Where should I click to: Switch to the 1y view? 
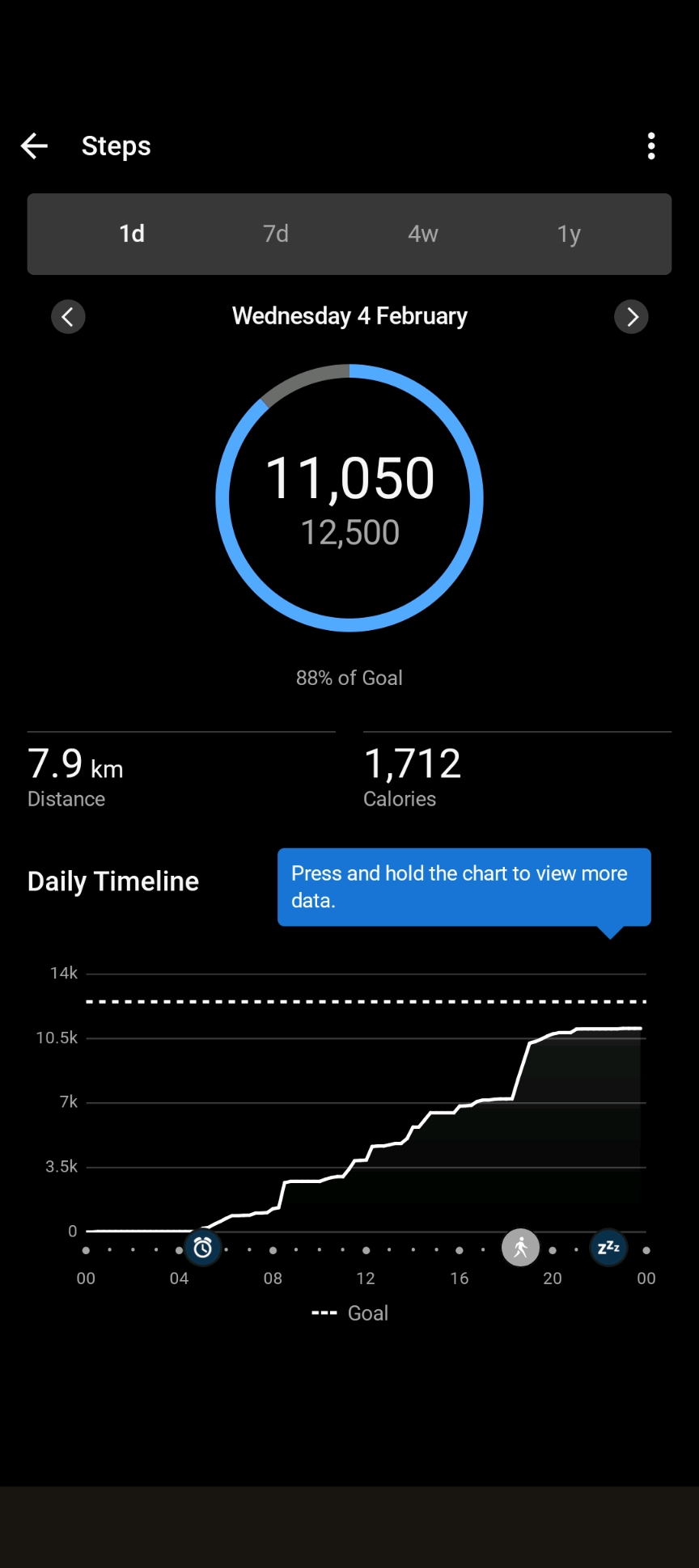point(569,234)
